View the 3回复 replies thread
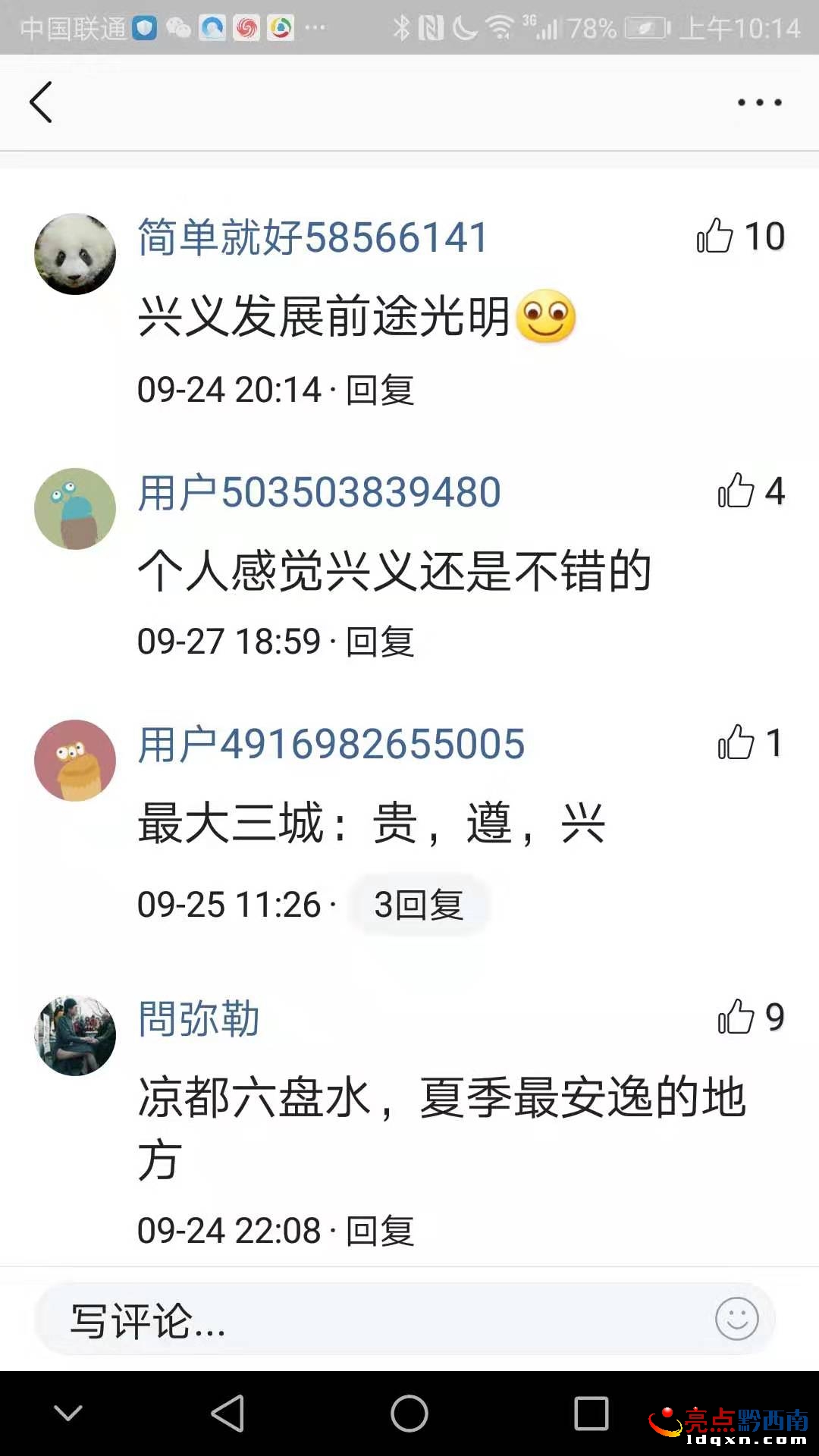This screenshot has width=819, height=1456. pos(419,905)
